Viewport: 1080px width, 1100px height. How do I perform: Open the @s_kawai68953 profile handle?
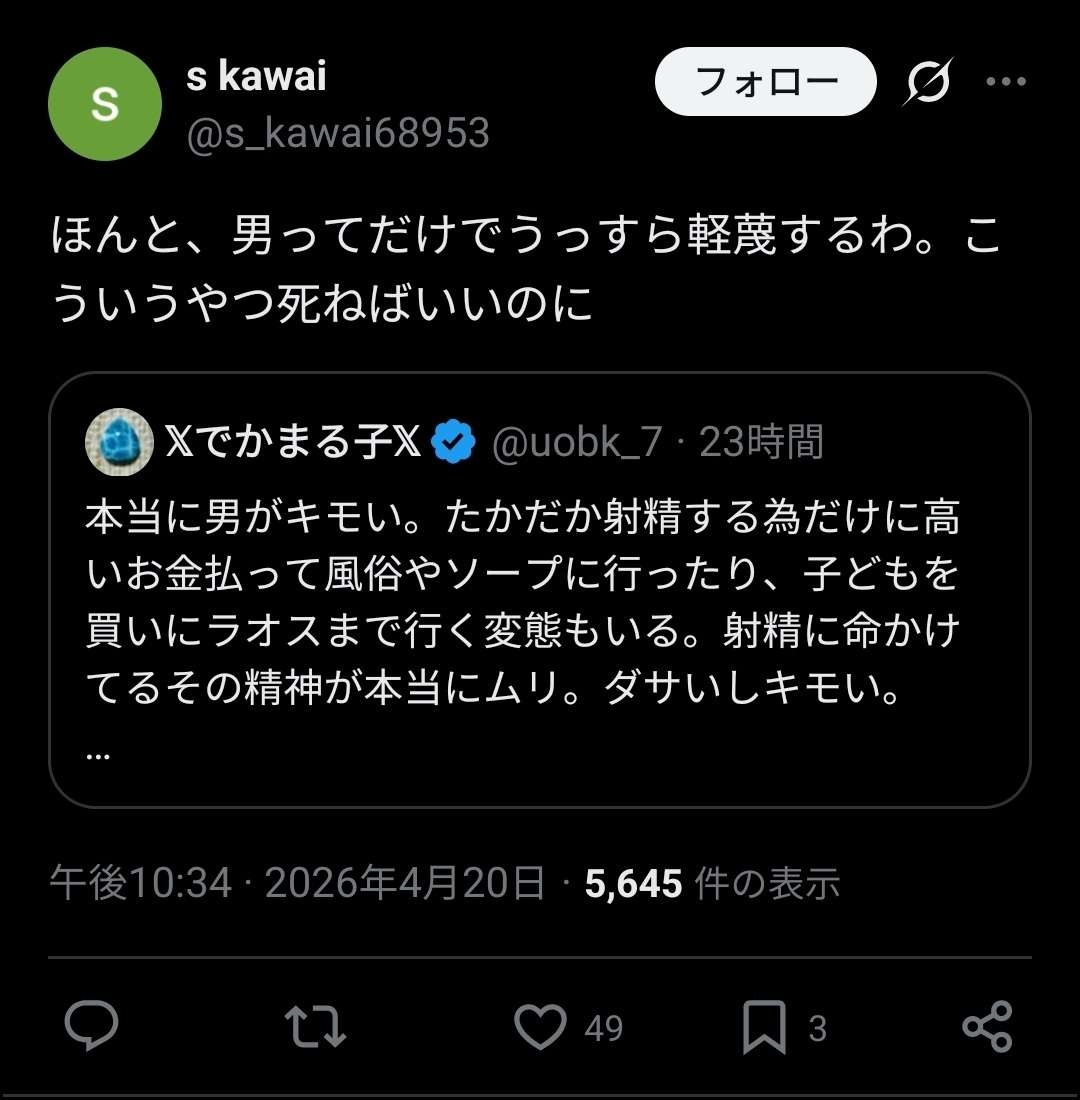coord(338,133)
